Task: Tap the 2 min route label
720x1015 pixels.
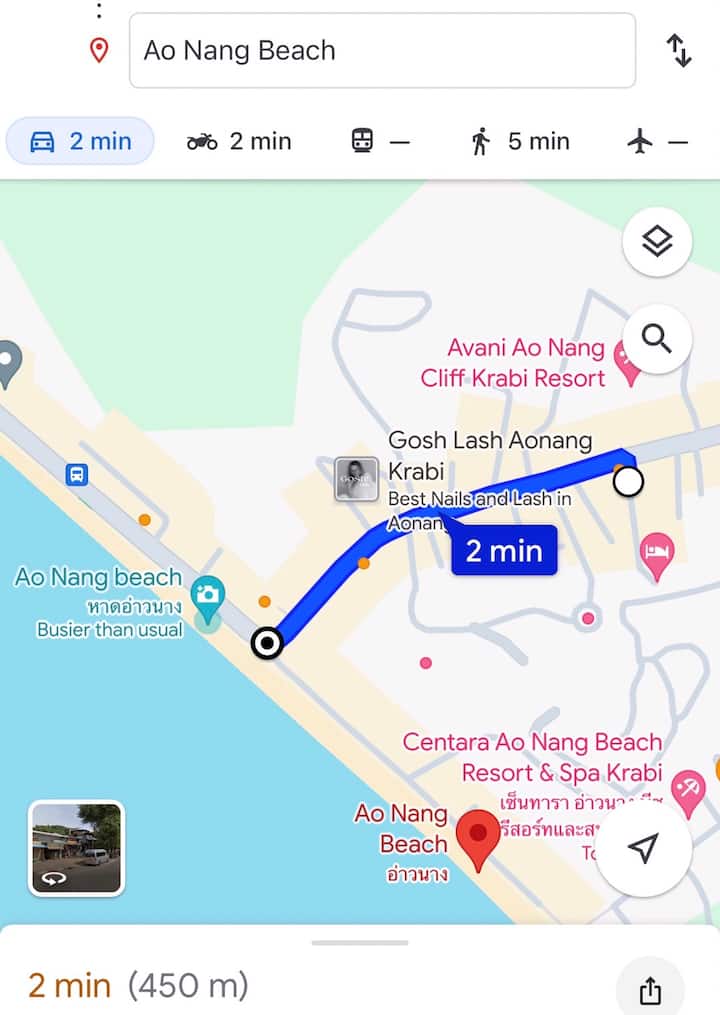Action: (x=504, y=550)
